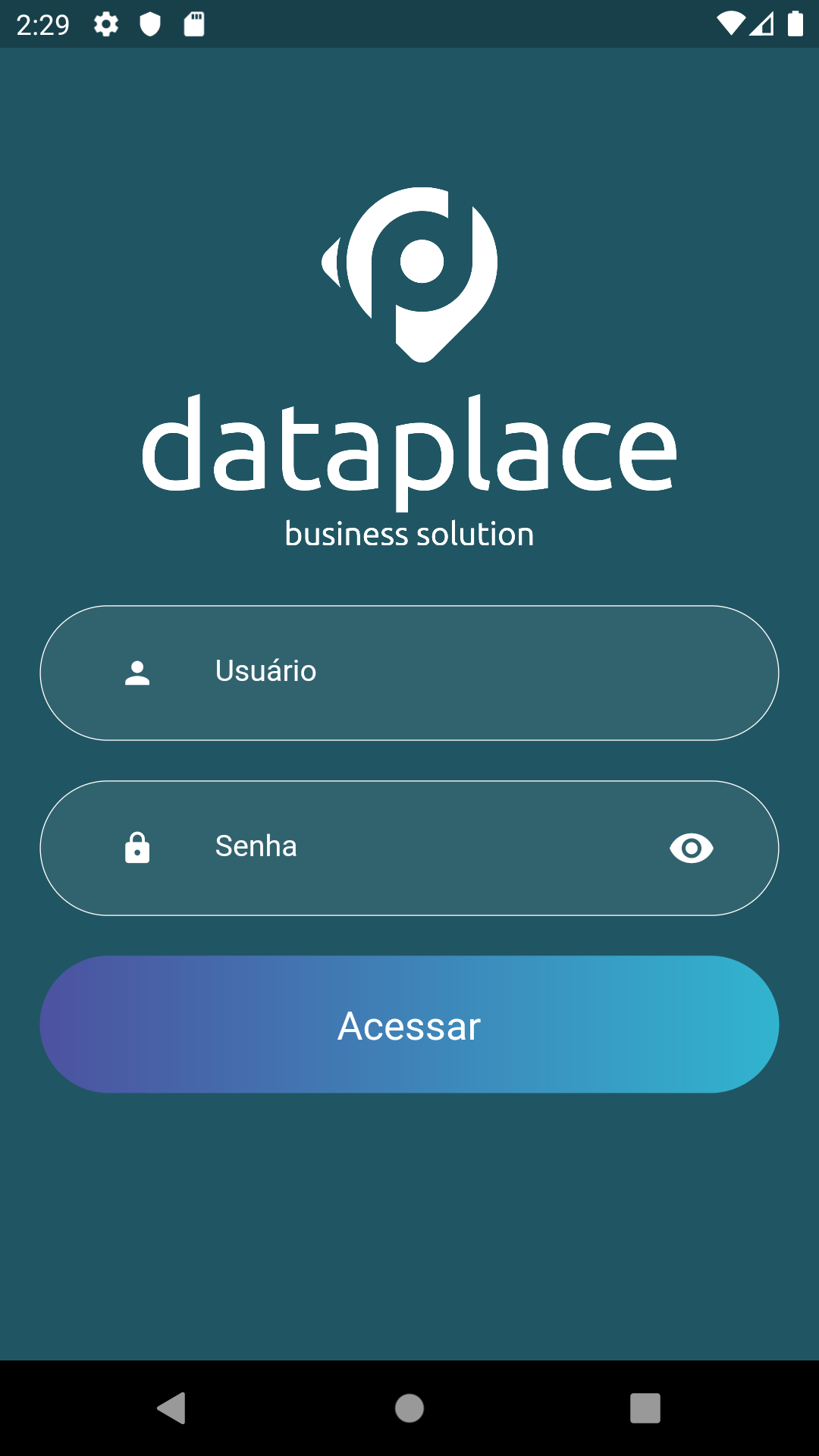Tap the Acessar login button
The width and height of the screenshot is (819, 1456).
click(x=409, y=1025)
